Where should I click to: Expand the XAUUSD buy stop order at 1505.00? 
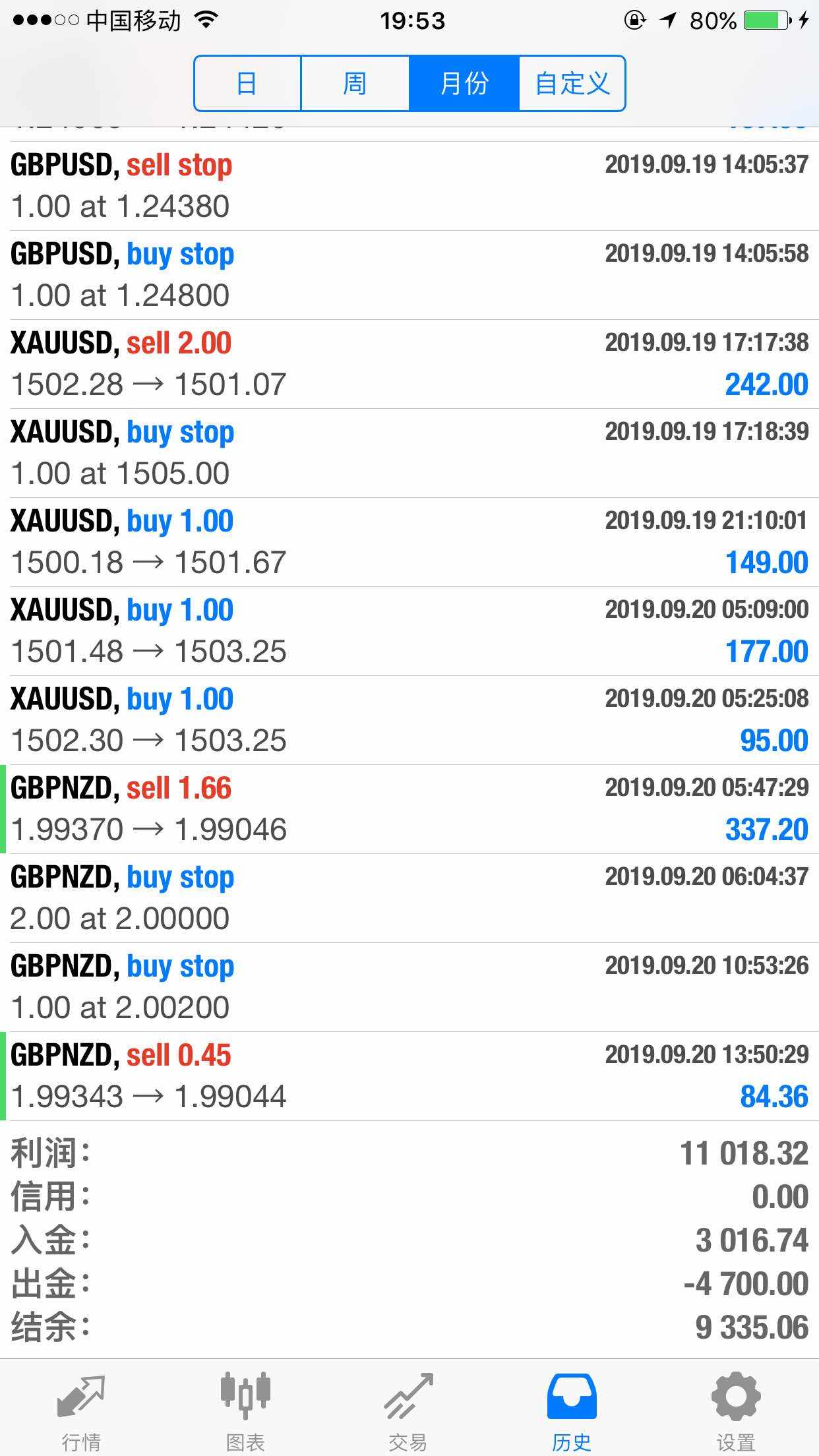click(x=409, y=453)
